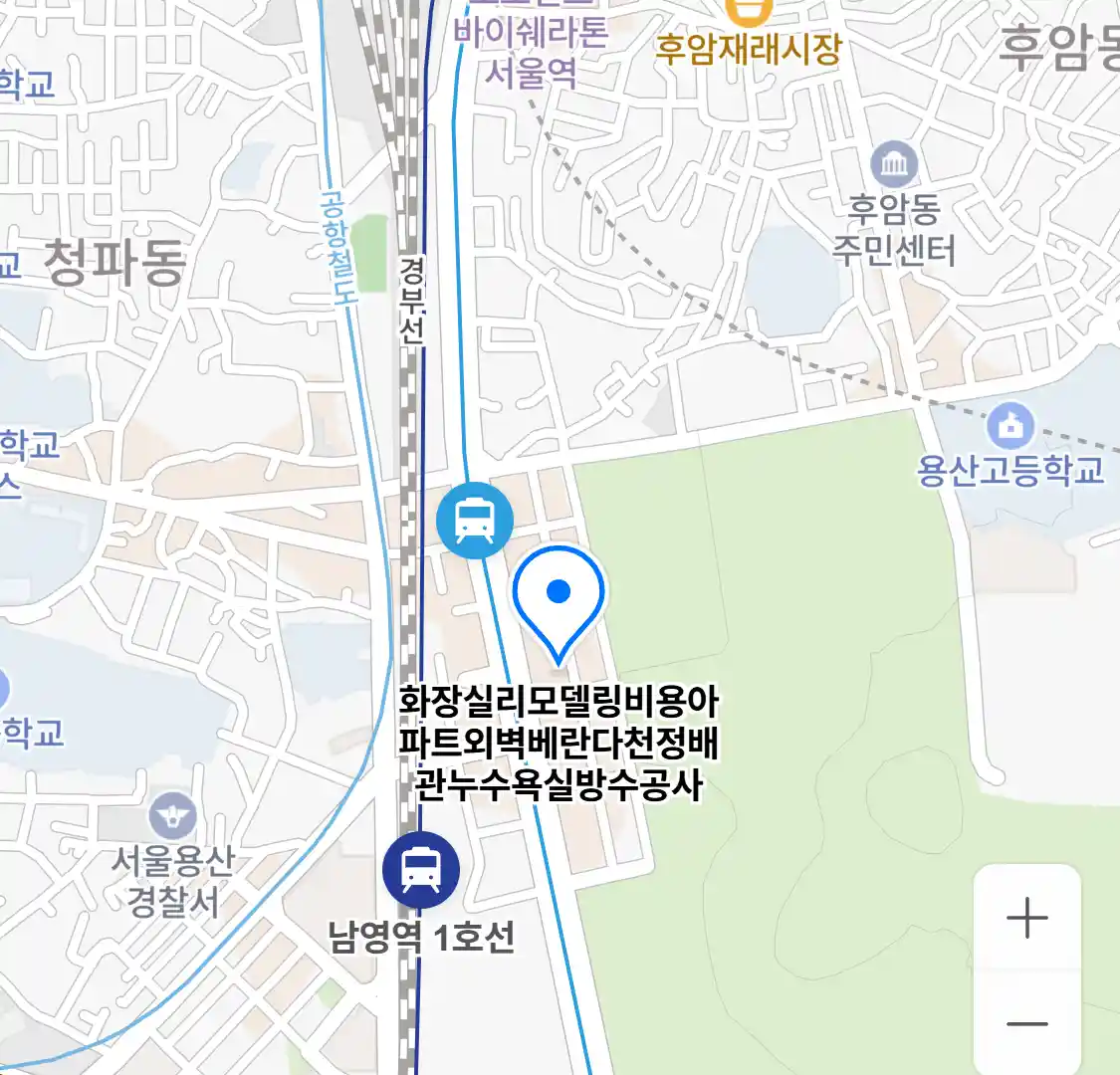Open the 서울용산경찰서 map marker
1120x1075 pixels.
[173, 817]
